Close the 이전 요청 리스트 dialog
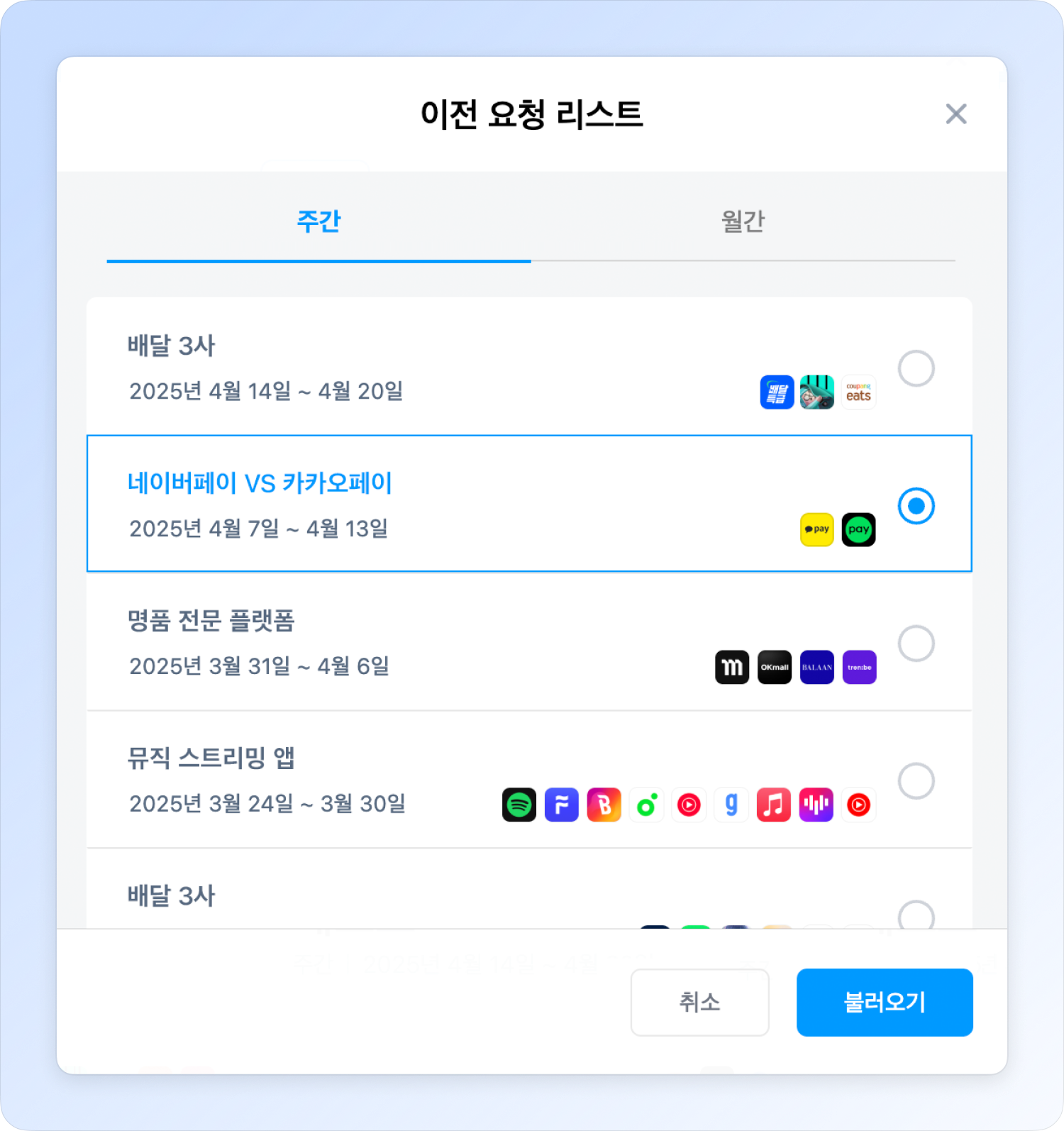The width and height of the screenshot is (1064, 1131). click(955, 114)
